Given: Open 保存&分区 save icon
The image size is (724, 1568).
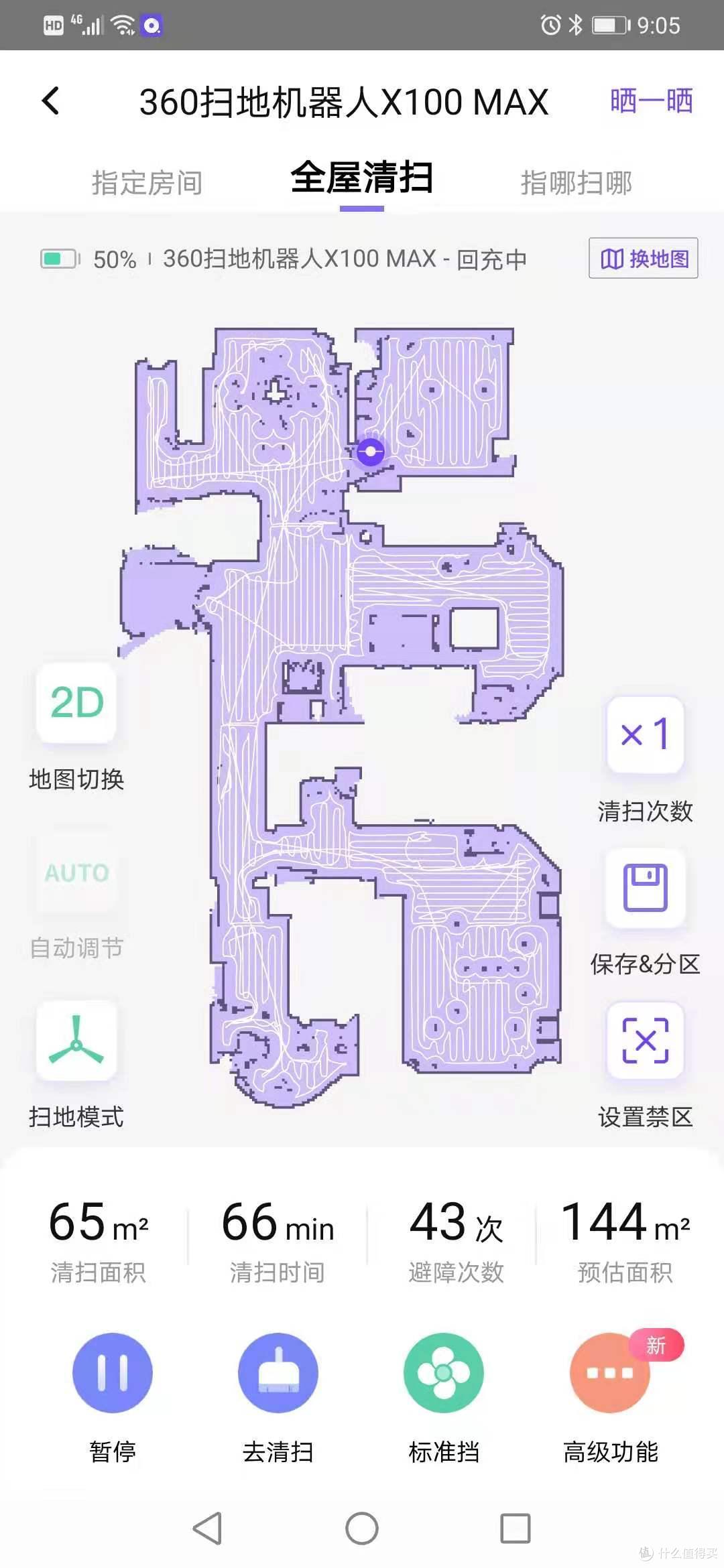Looking at the screenshot, I should [645, 887].
